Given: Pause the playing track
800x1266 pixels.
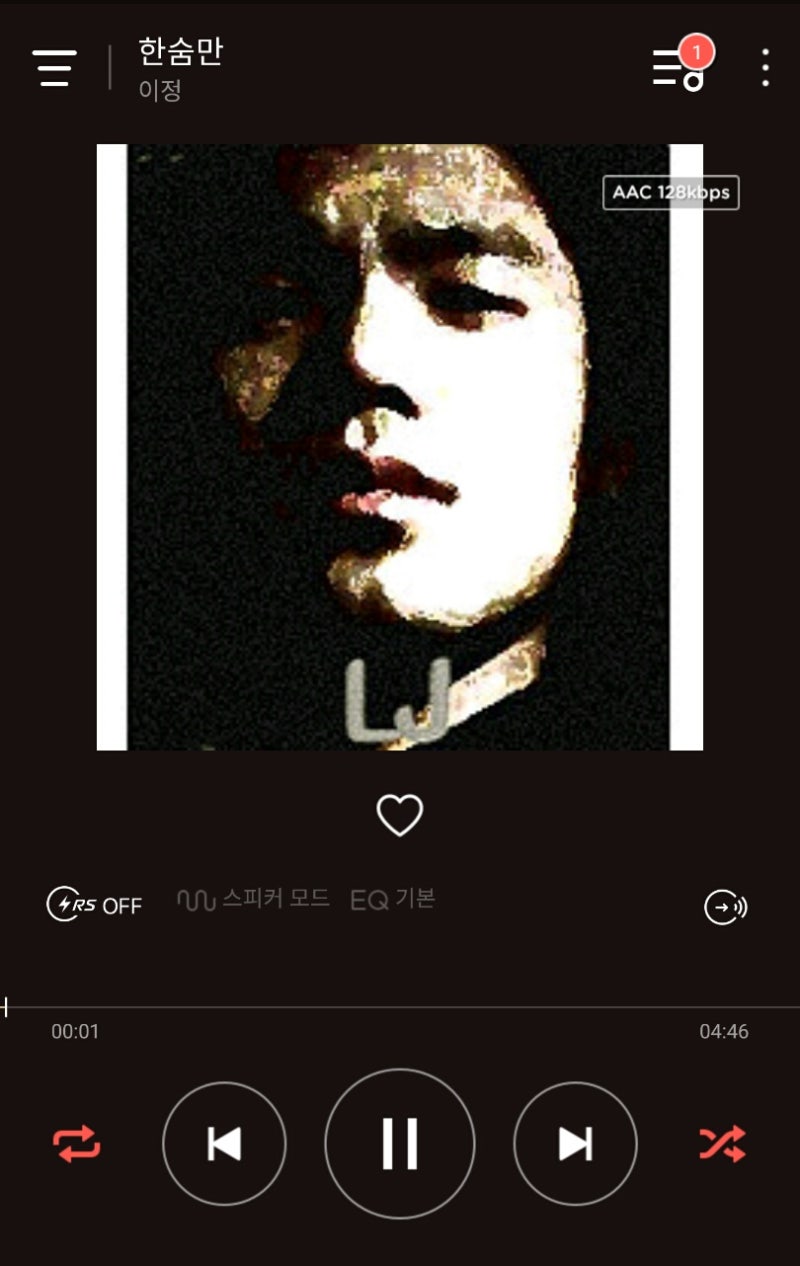Looking at the screenshot, I should [x=400, y=1143].
